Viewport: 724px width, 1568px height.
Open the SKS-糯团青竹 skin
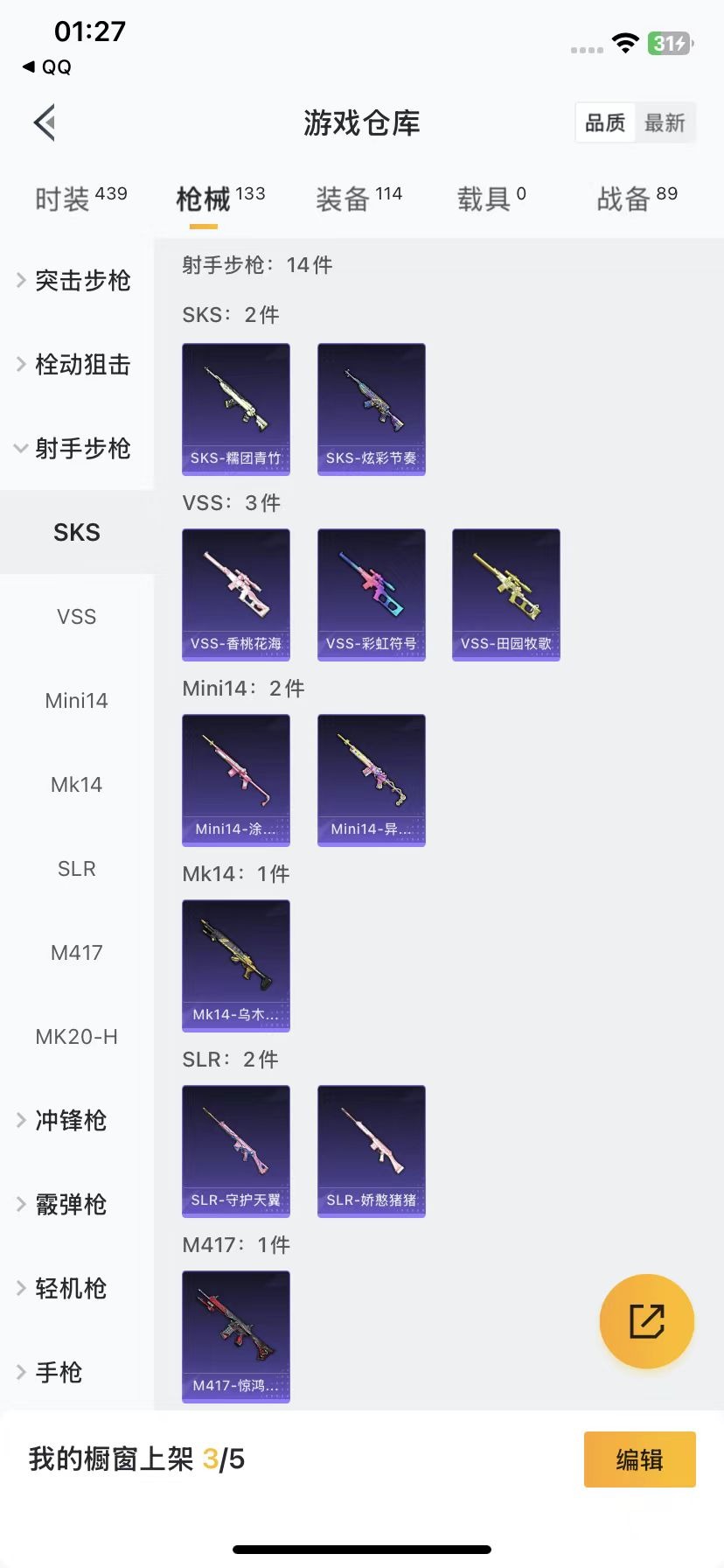236,409
